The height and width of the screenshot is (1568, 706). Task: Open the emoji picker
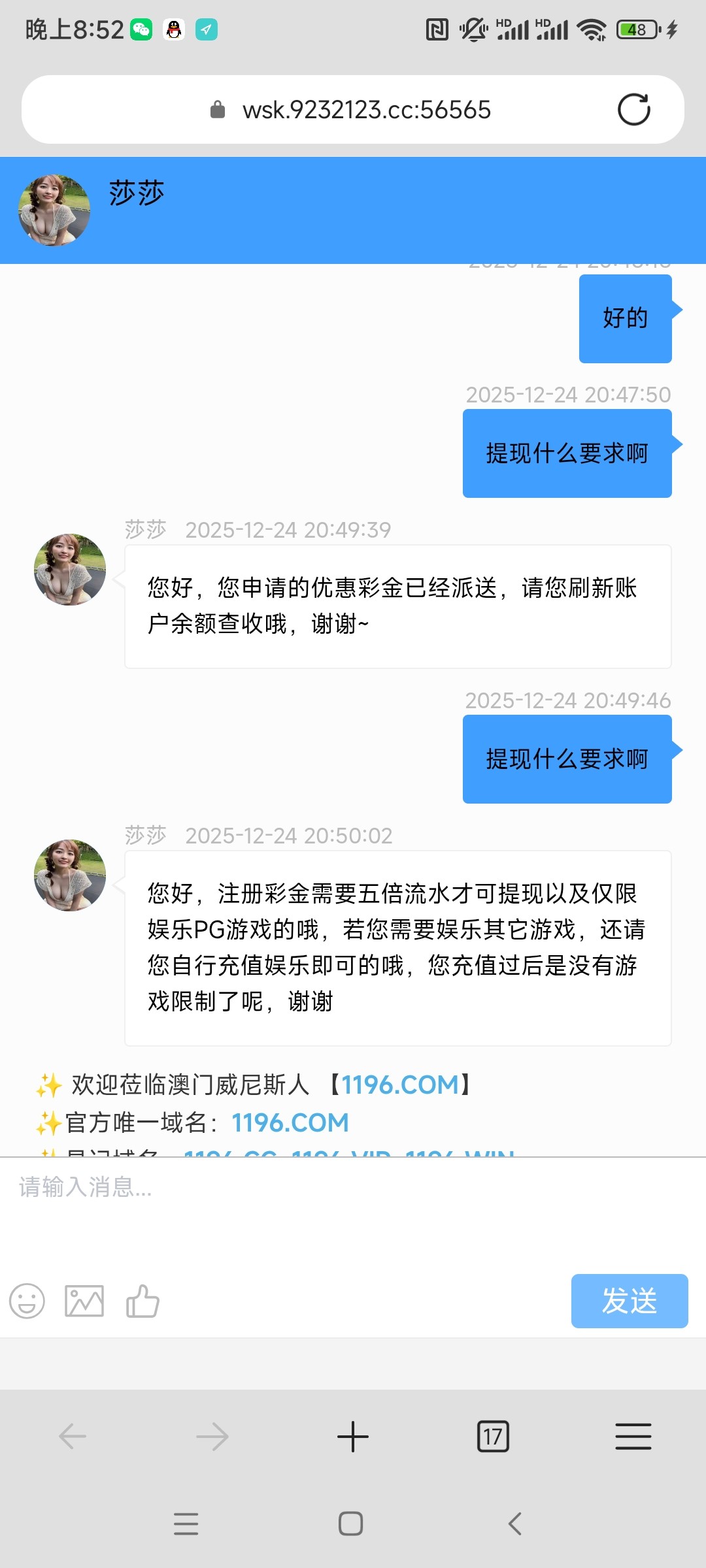click(x=27, y=1301)
